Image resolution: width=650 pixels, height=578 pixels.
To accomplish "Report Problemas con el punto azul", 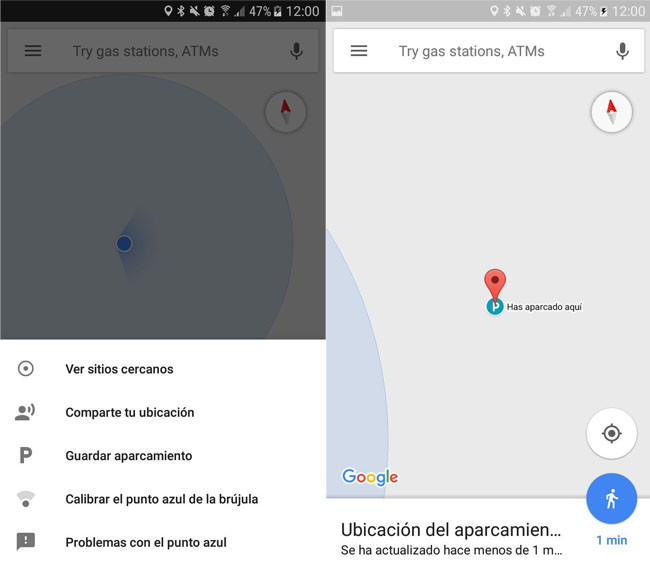I will point(145,542).
